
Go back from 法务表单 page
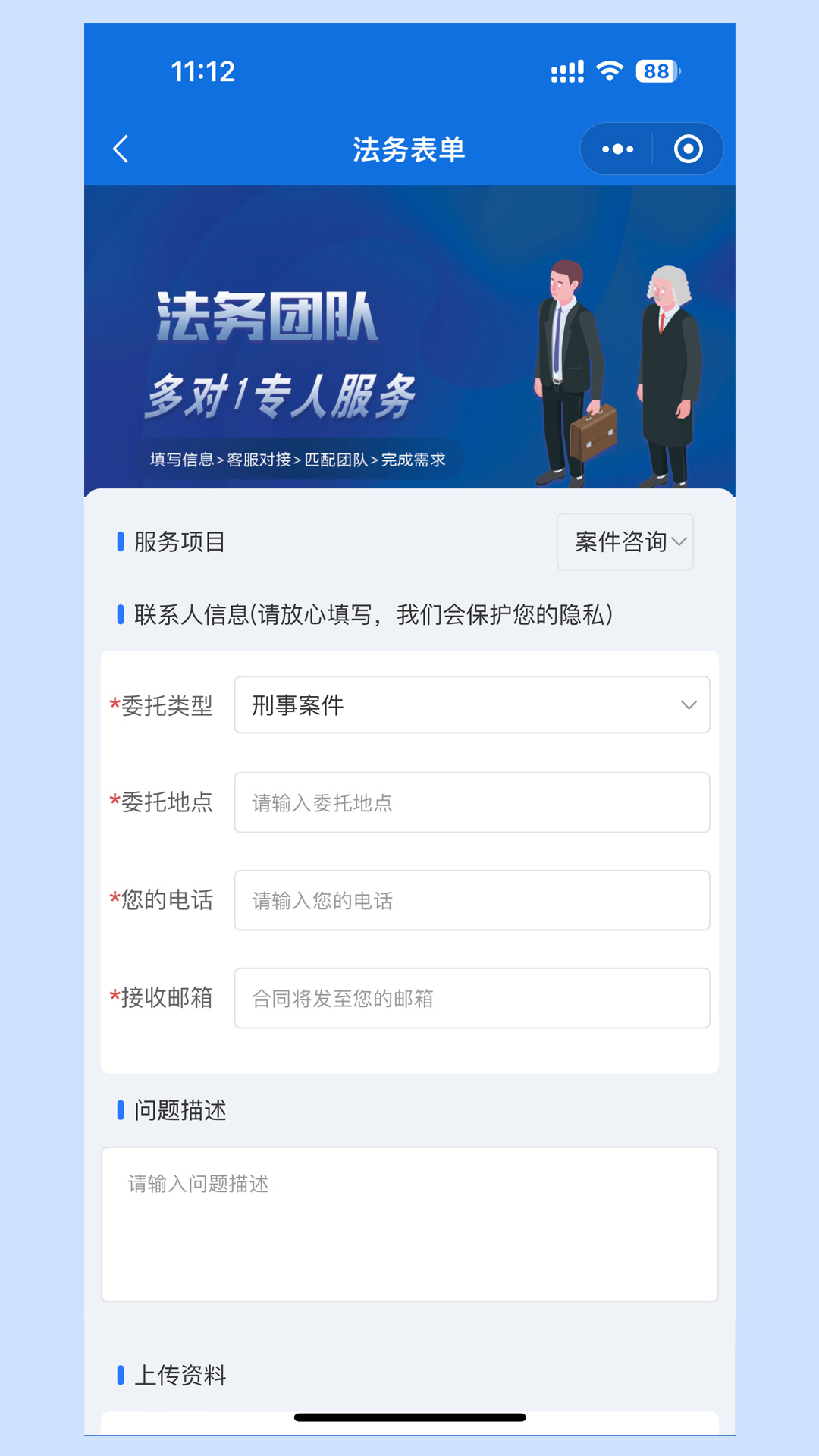click(121, 149)
